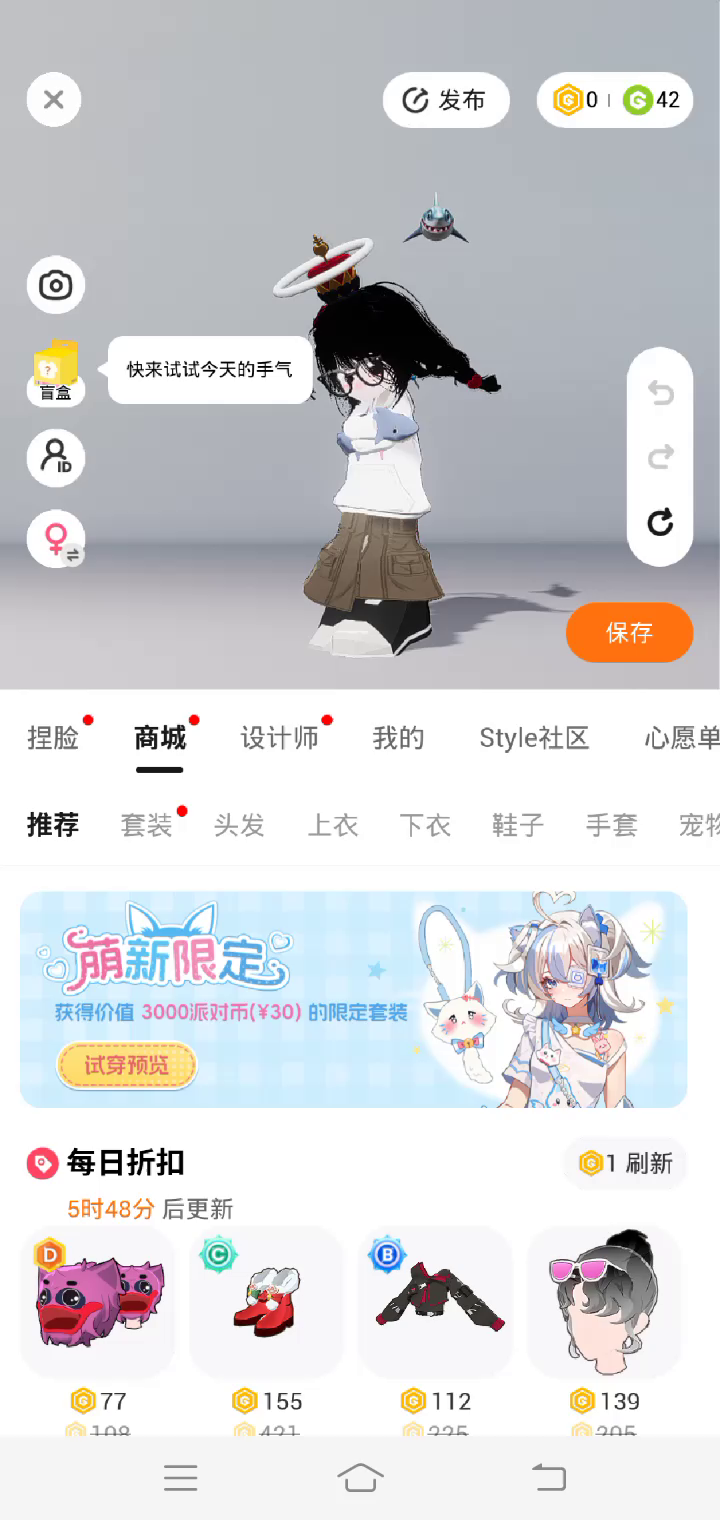Close the avatar editor
Image resolution: width=720 pixels, height=1520 pixels.
click(54, 100)
